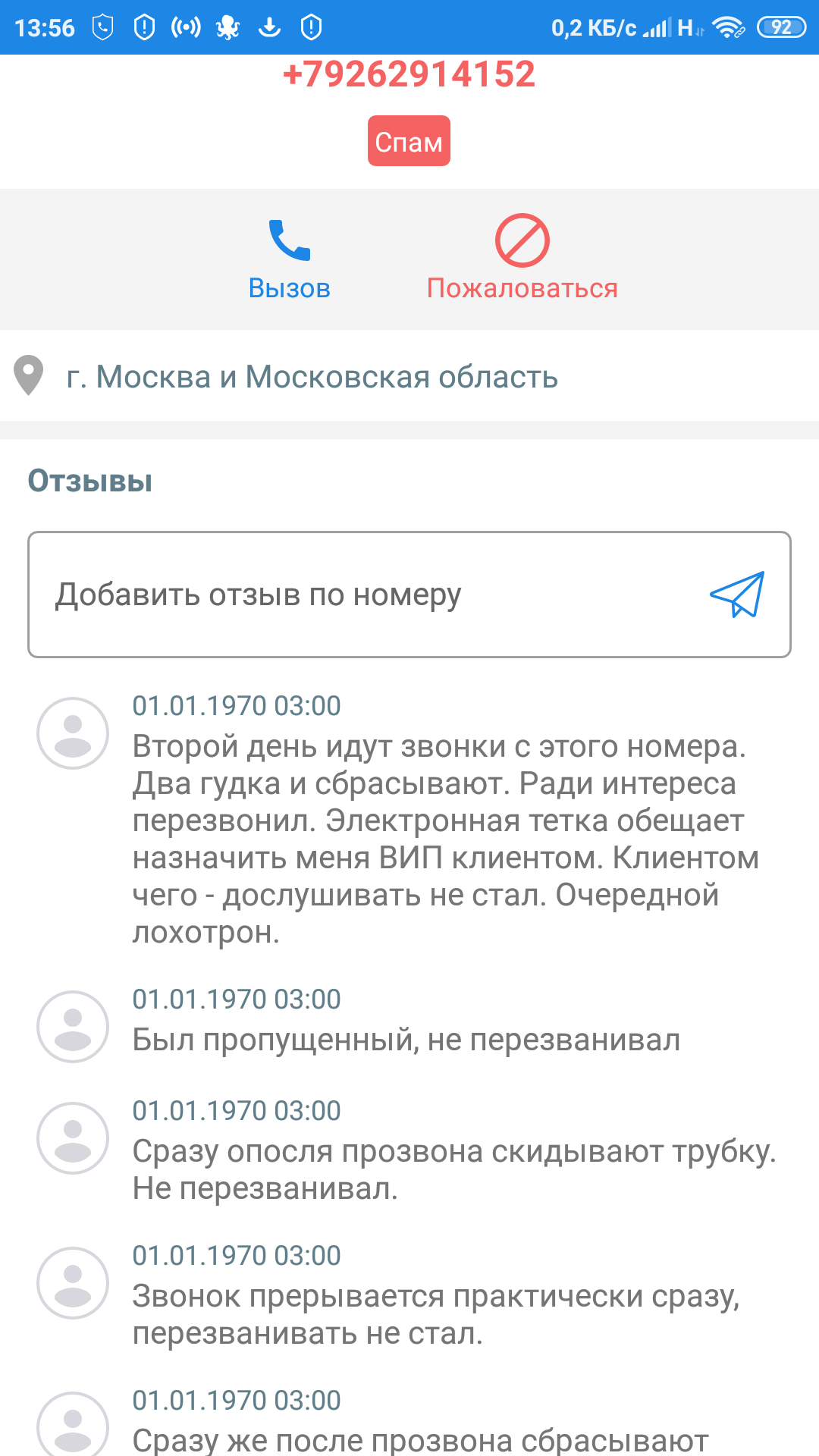
Task: Report the number with Пожаловаться
Action: coord(522,259)
